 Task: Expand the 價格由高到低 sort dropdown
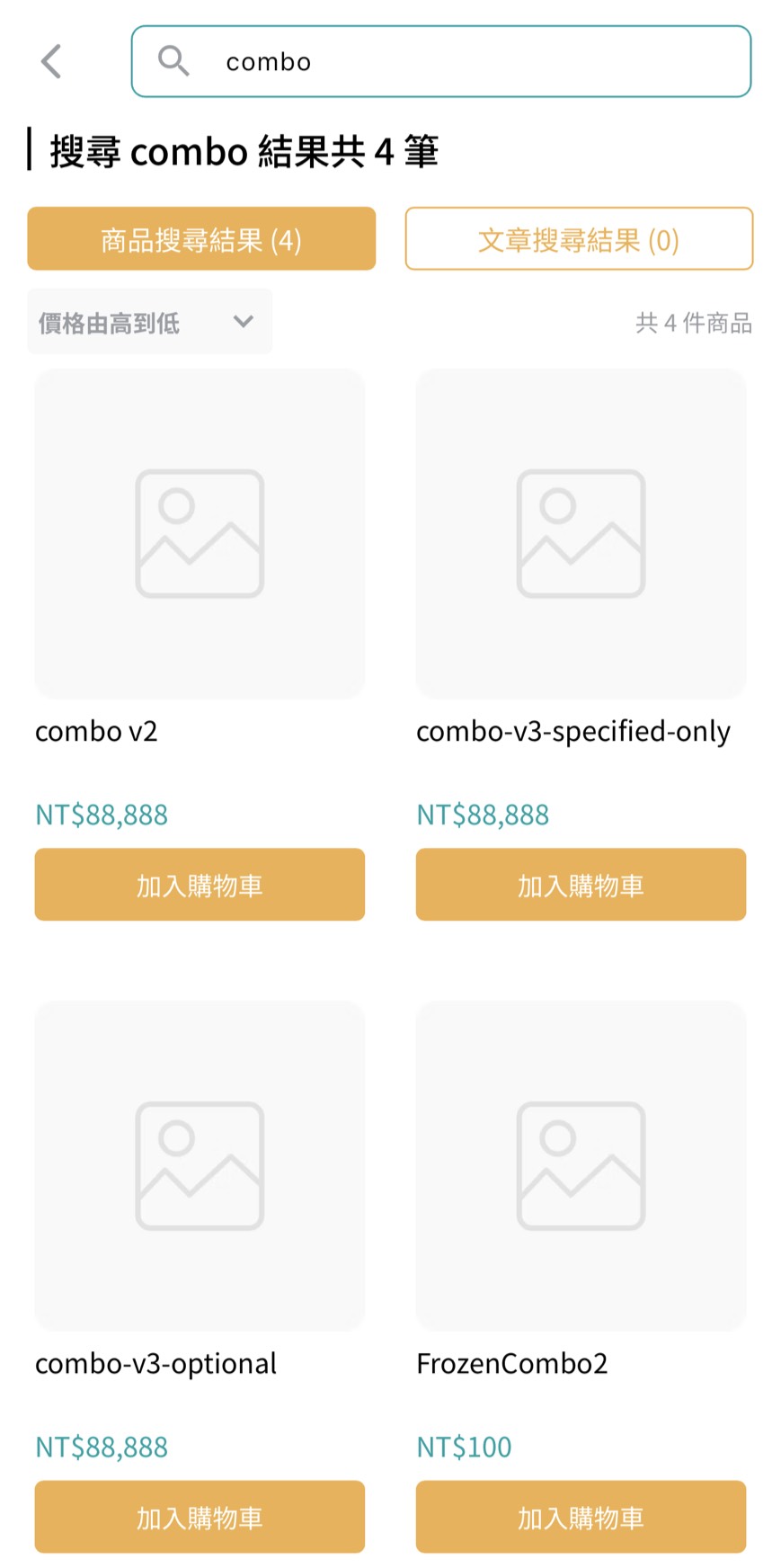click(x=149, y=322)
